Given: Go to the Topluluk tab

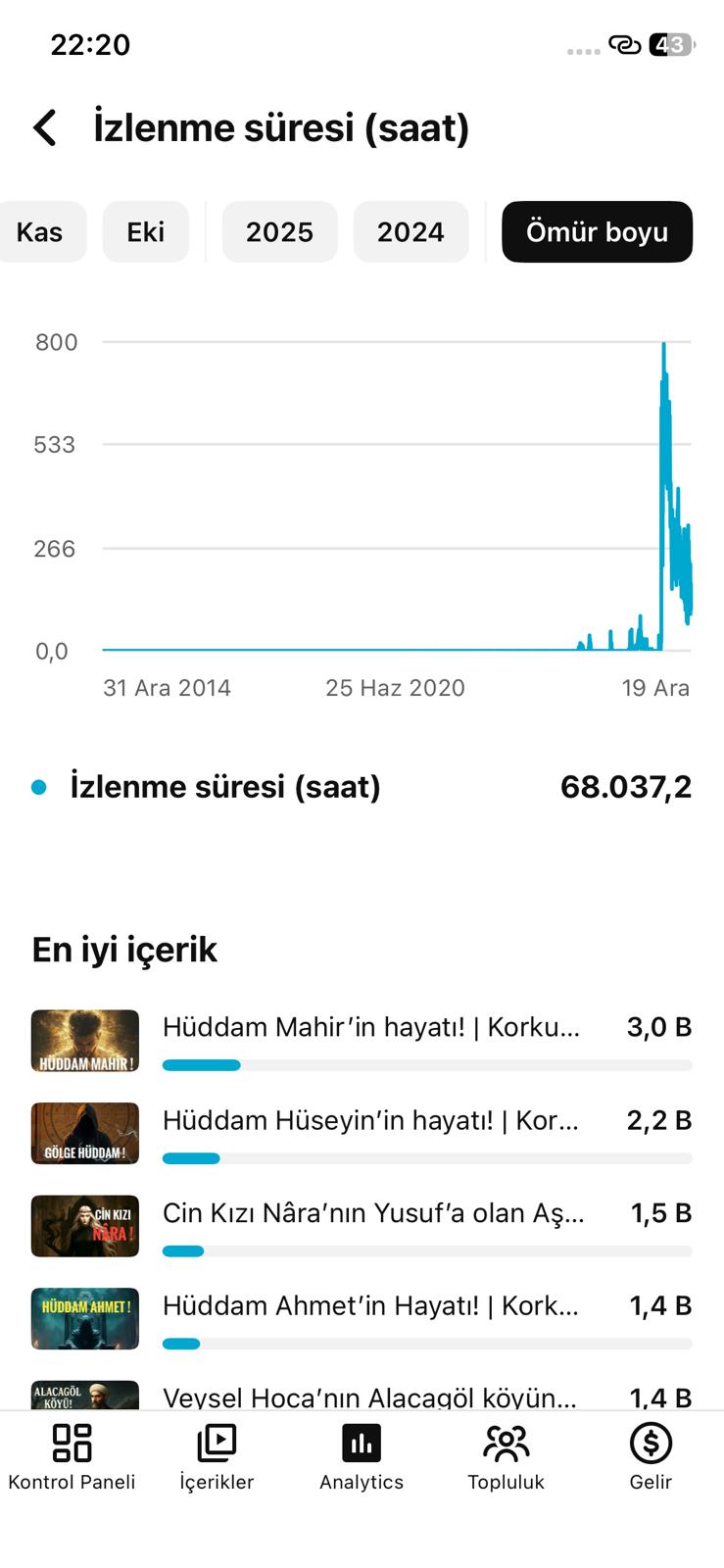Looking at the screenshot, I should [507, 1457].
